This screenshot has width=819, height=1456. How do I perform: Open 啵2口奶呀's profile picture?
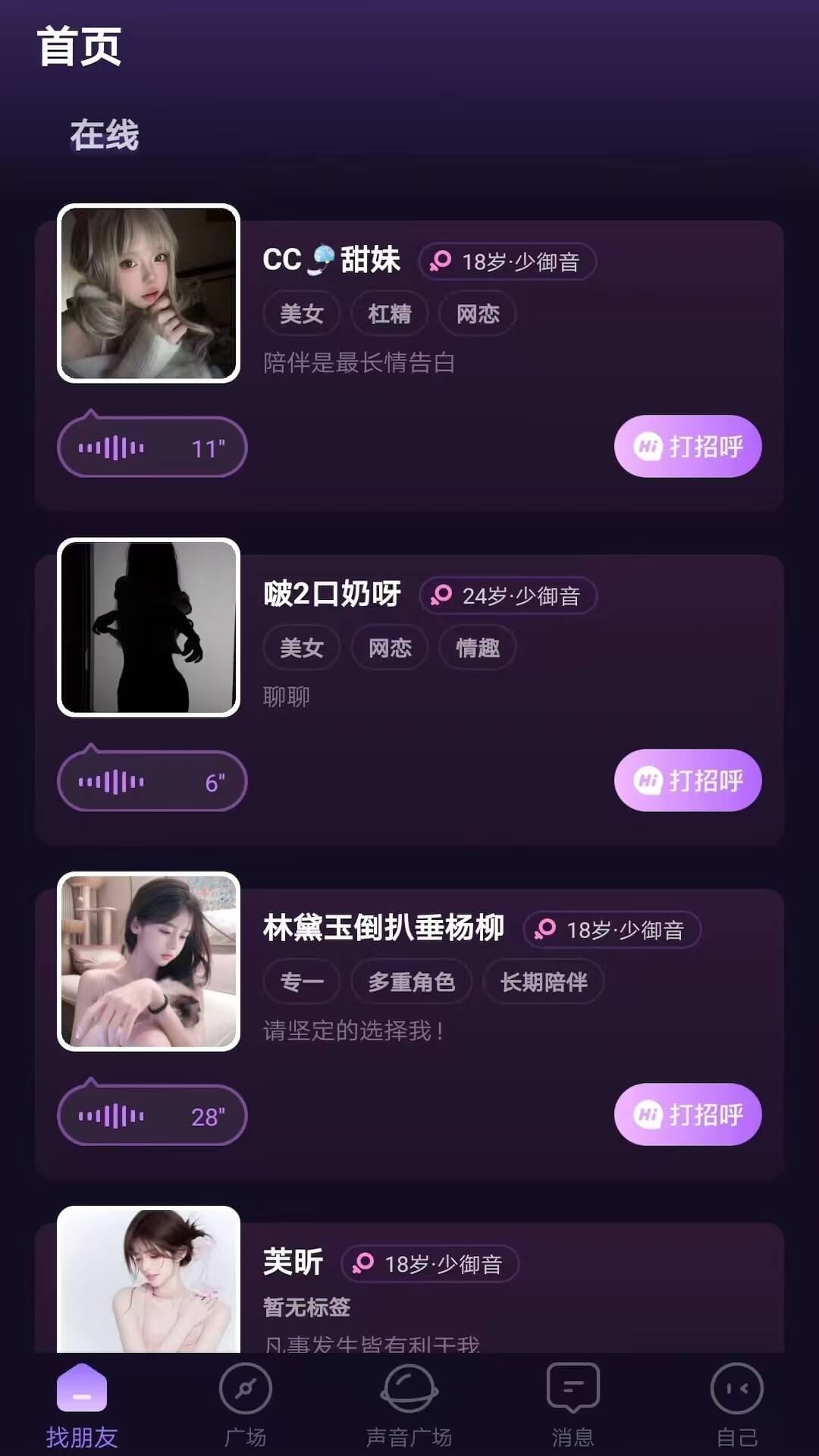pos(149,627)
